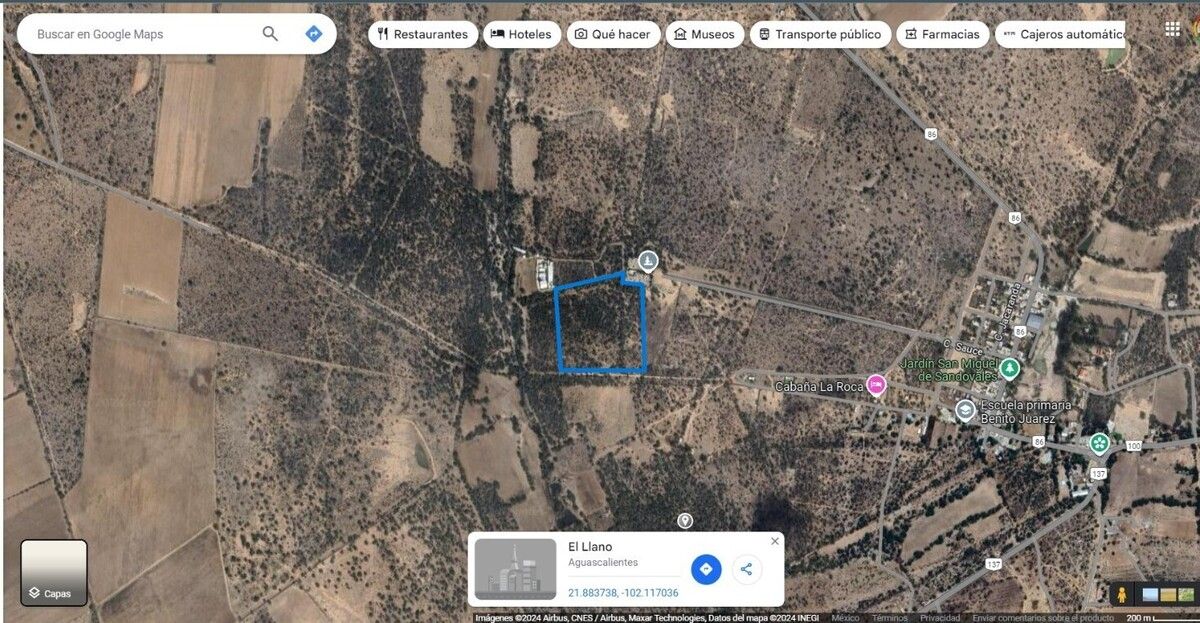
Task: Open the Cabaña La Roca map pin
Action: coord(876,385)
